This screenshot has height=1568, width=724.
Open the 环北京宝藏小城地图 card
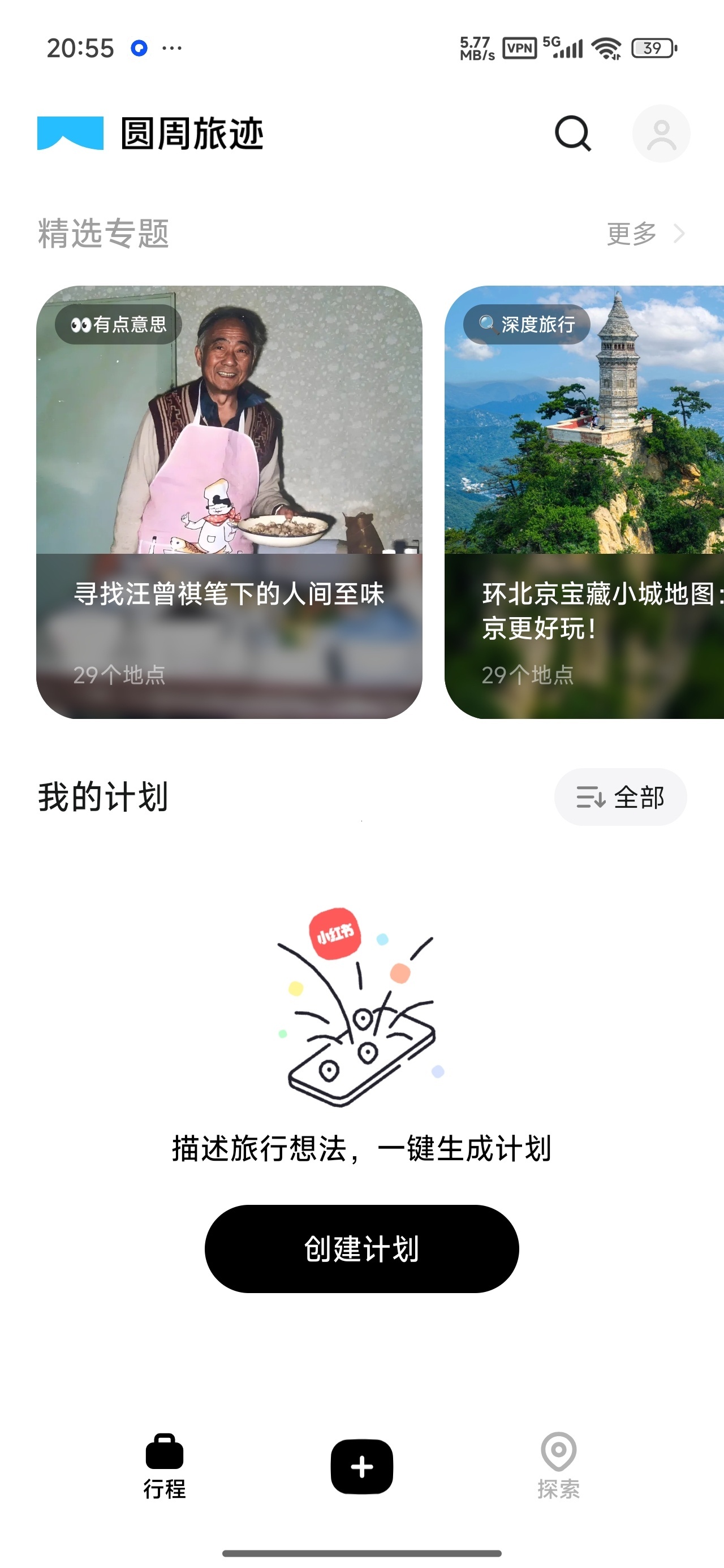coord(584,502)
